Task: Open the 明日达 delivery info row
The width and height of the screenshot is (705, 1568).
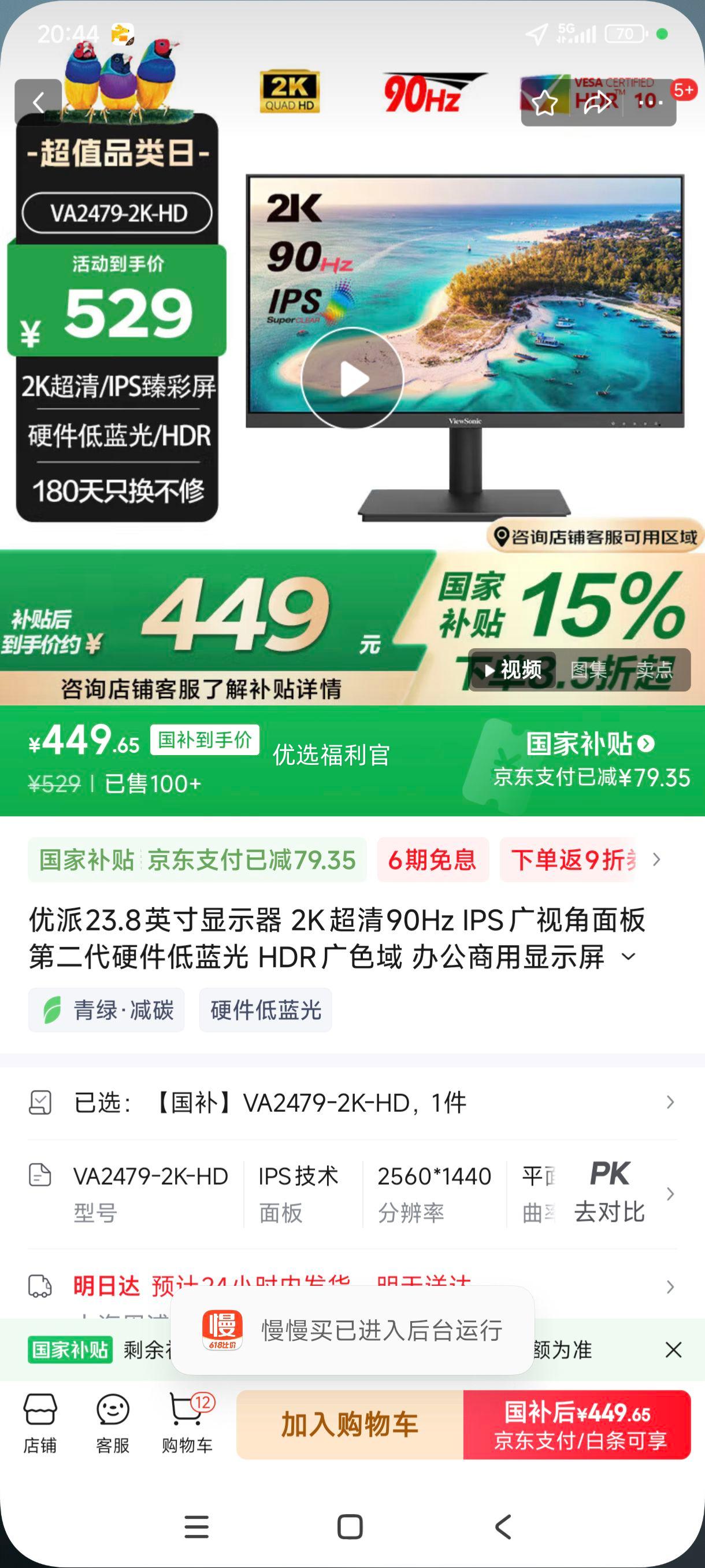Action: coord(352,1286)
